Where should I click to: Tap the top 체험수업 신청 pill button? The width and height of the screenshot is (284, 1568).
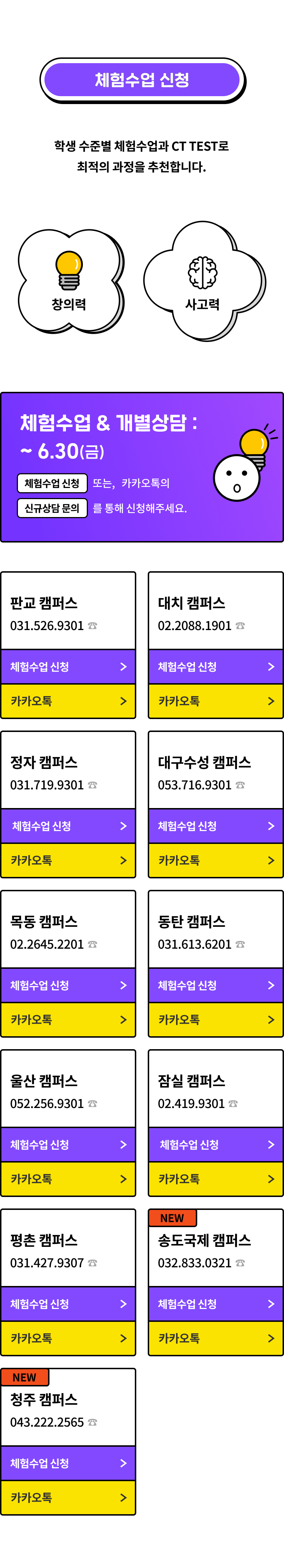click(142, 80)
